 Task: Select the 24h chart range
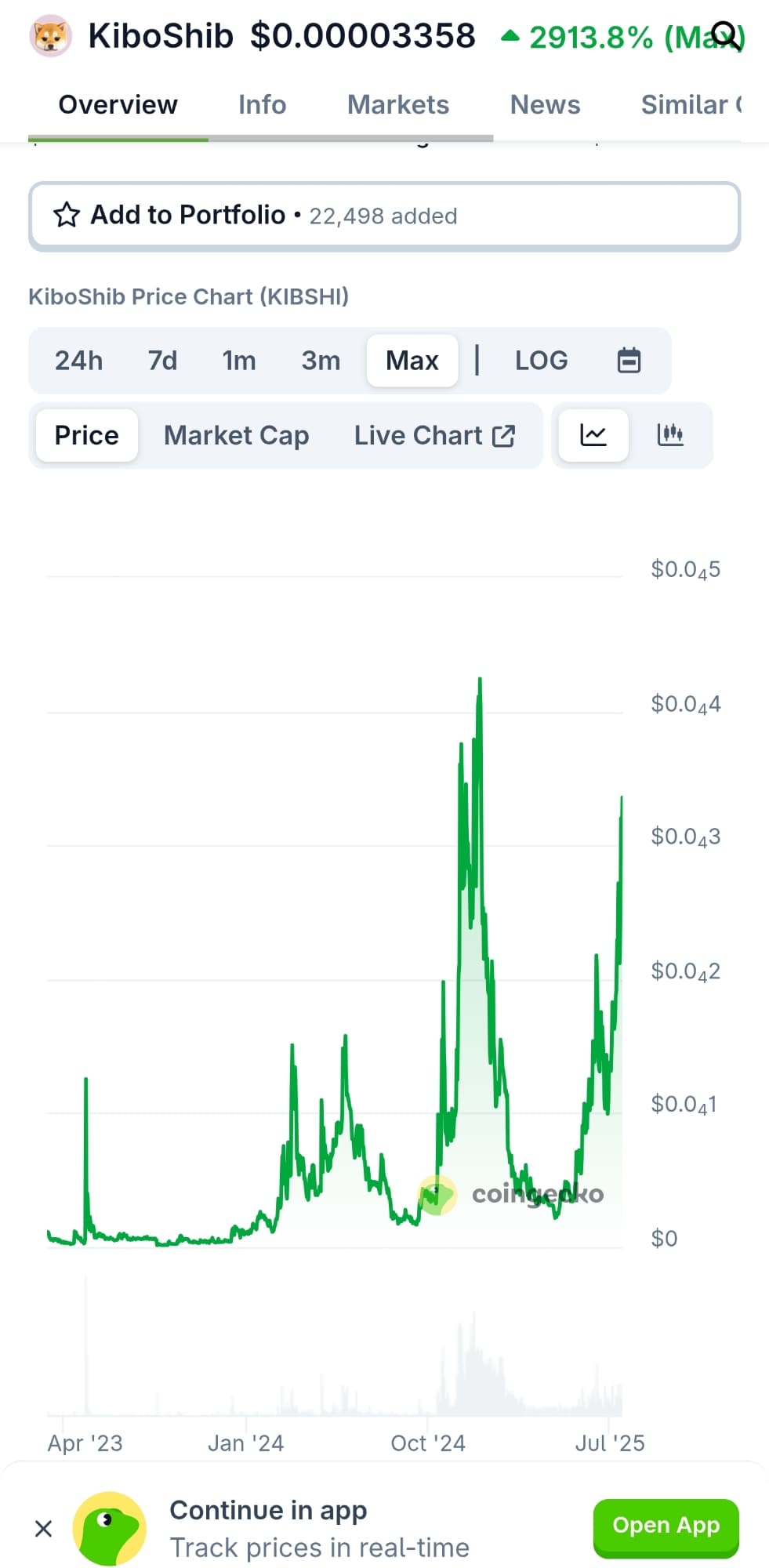pyautogui.click(x=78, y=361)
